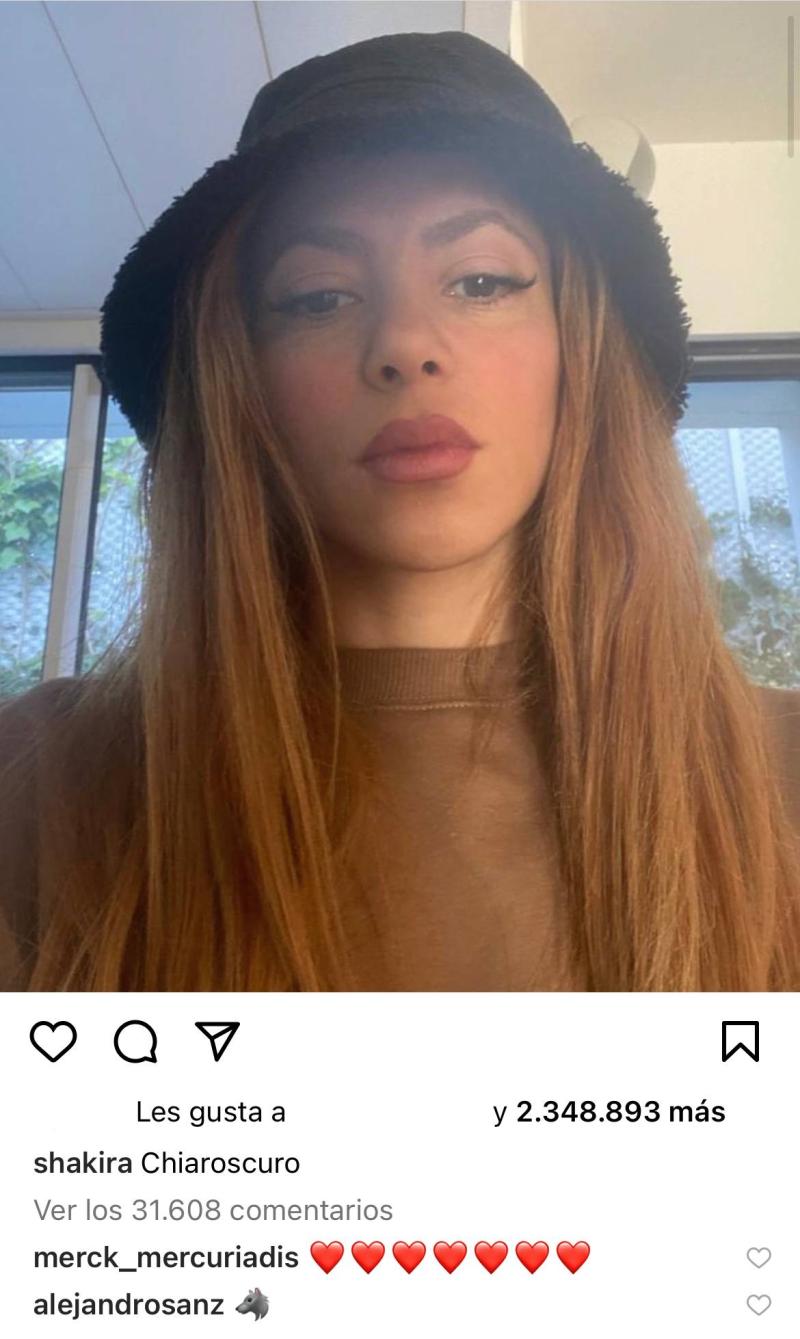
Task: Save the post with the bookmark icon
Action: [x=740, y=1043]
